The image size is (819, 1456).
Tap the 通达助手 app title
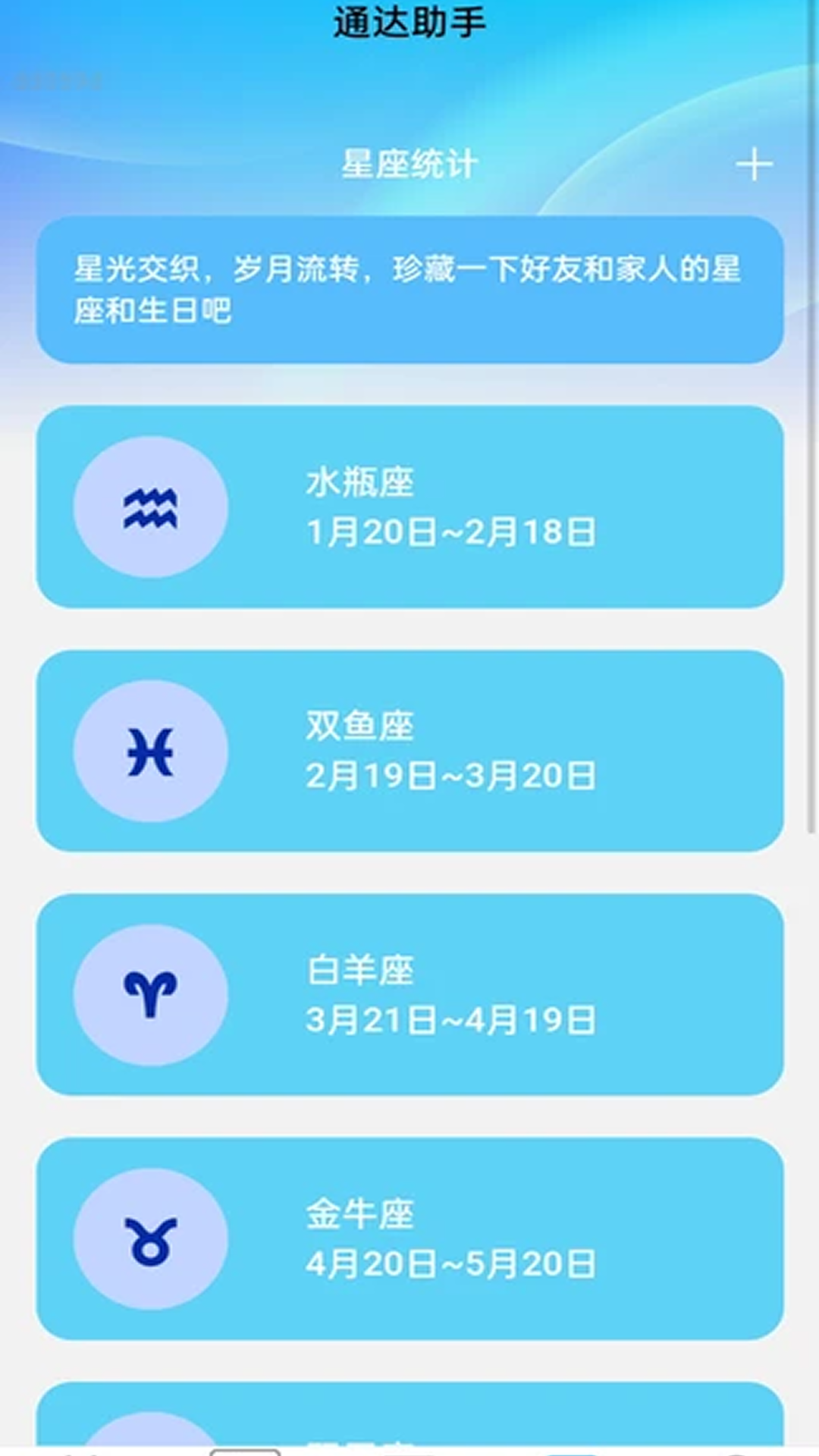tap(409, 20)
